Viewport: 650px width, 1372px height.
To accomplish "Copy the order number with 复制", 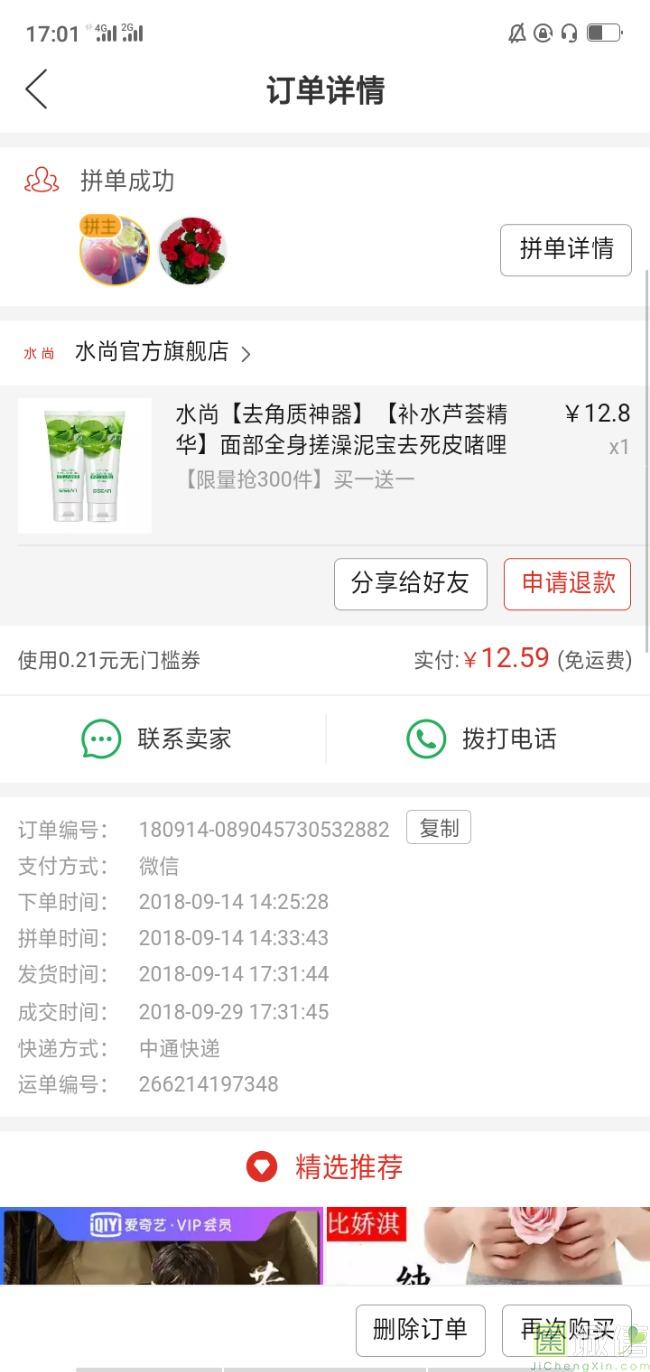I will 438,828.
